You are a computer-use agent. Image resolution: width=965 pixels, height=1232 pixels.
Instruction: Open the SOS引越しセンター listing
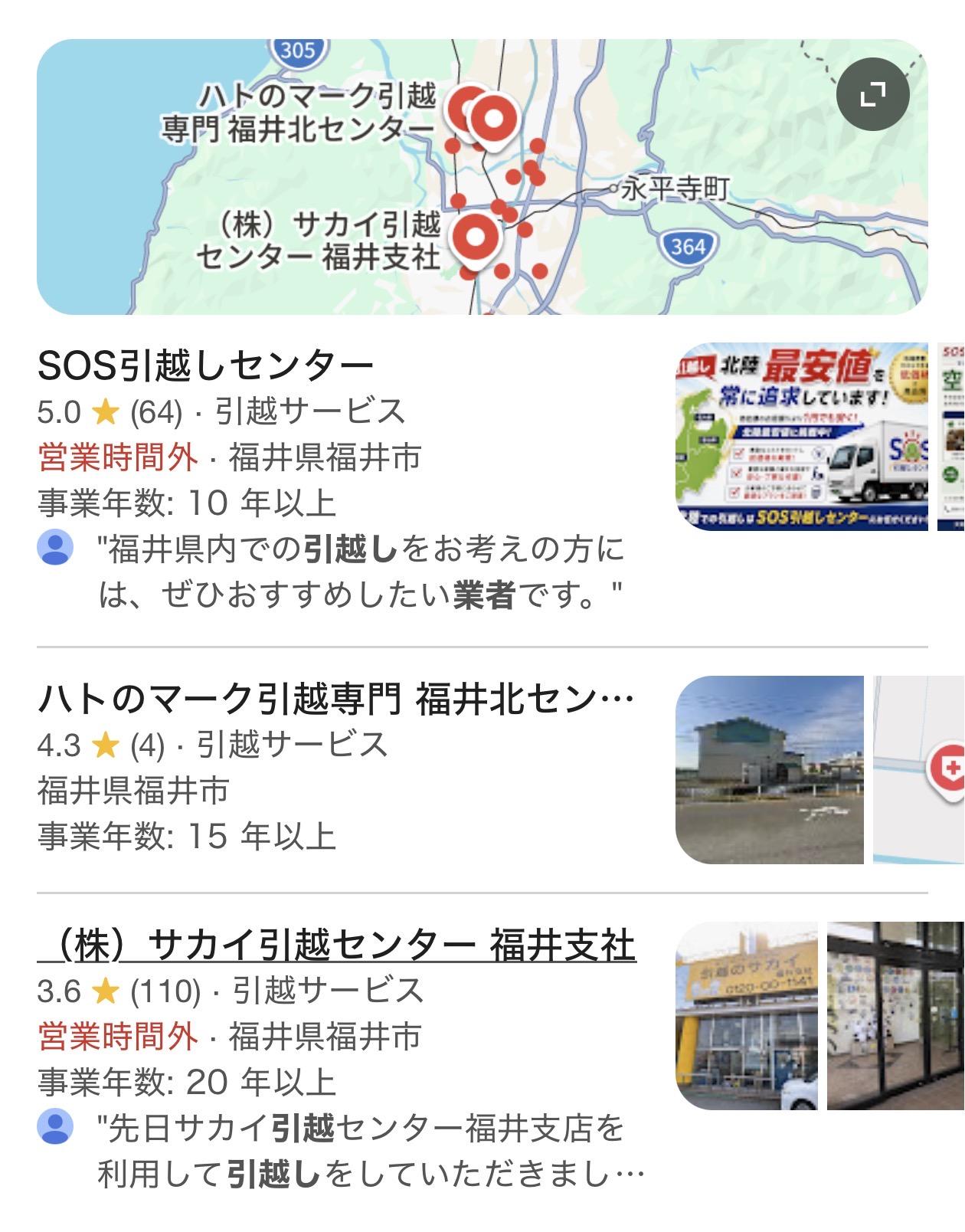pyautogui.click(x=205, y=365)
